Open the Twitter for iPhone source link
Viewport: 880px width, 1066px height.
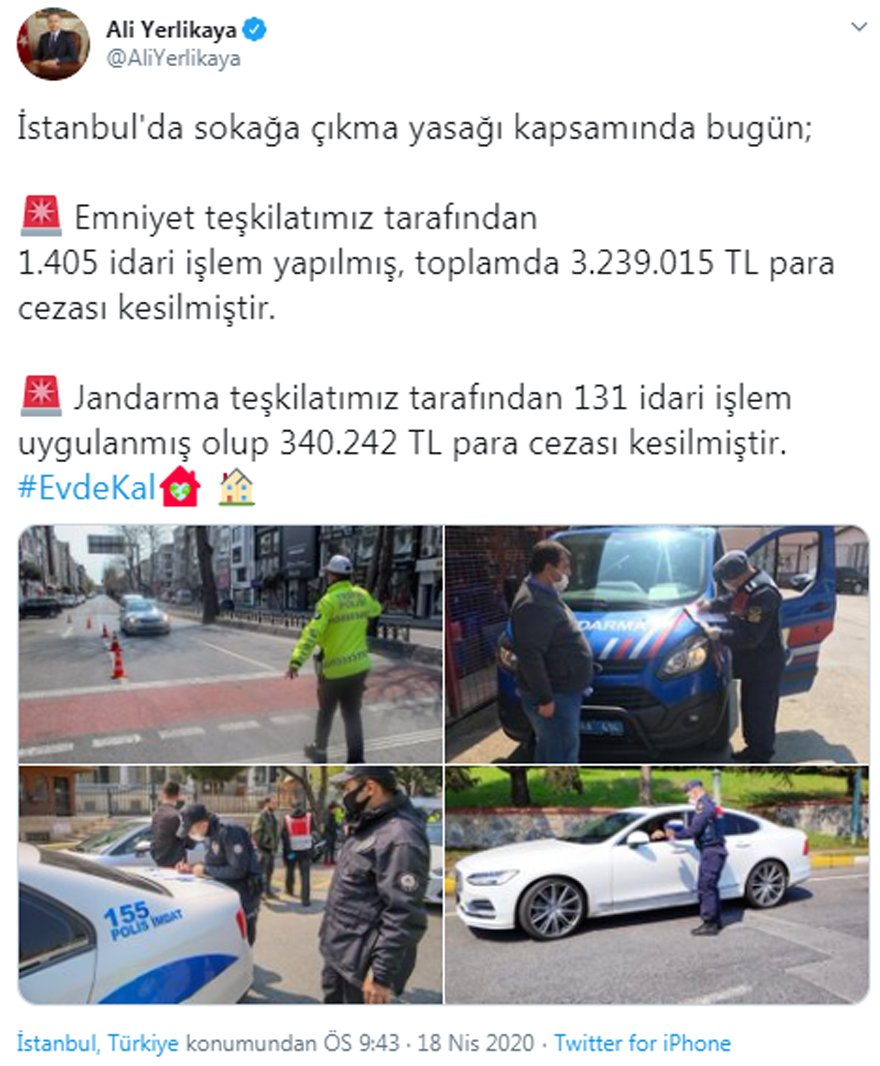click(x=642, y=1043)
